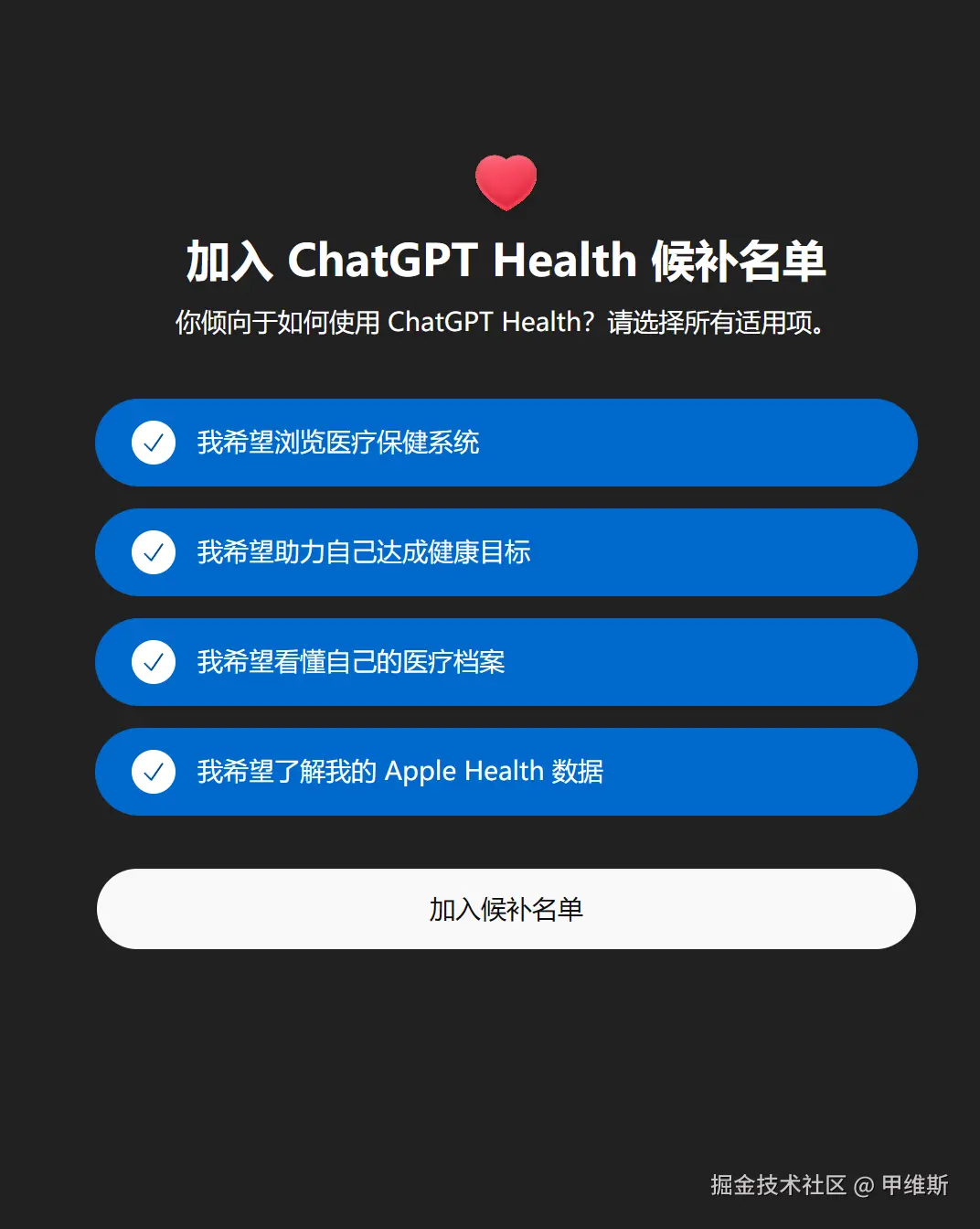This screenshot has height=1229, width=980.
Task: Click the ChatGPT Health waitlist title
Action: click(507, 262)
